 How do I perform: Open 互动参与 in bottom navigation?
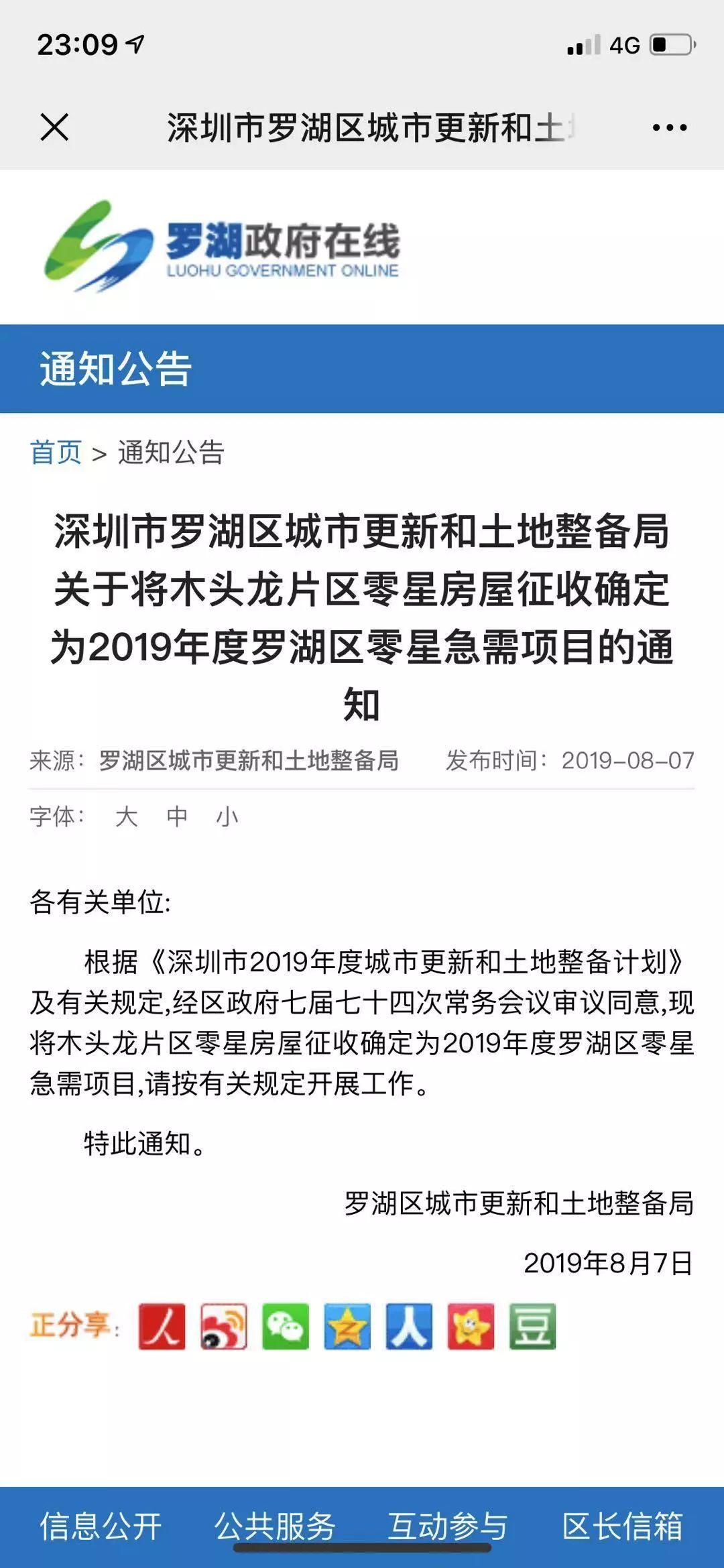click(x=448, y=1526)
